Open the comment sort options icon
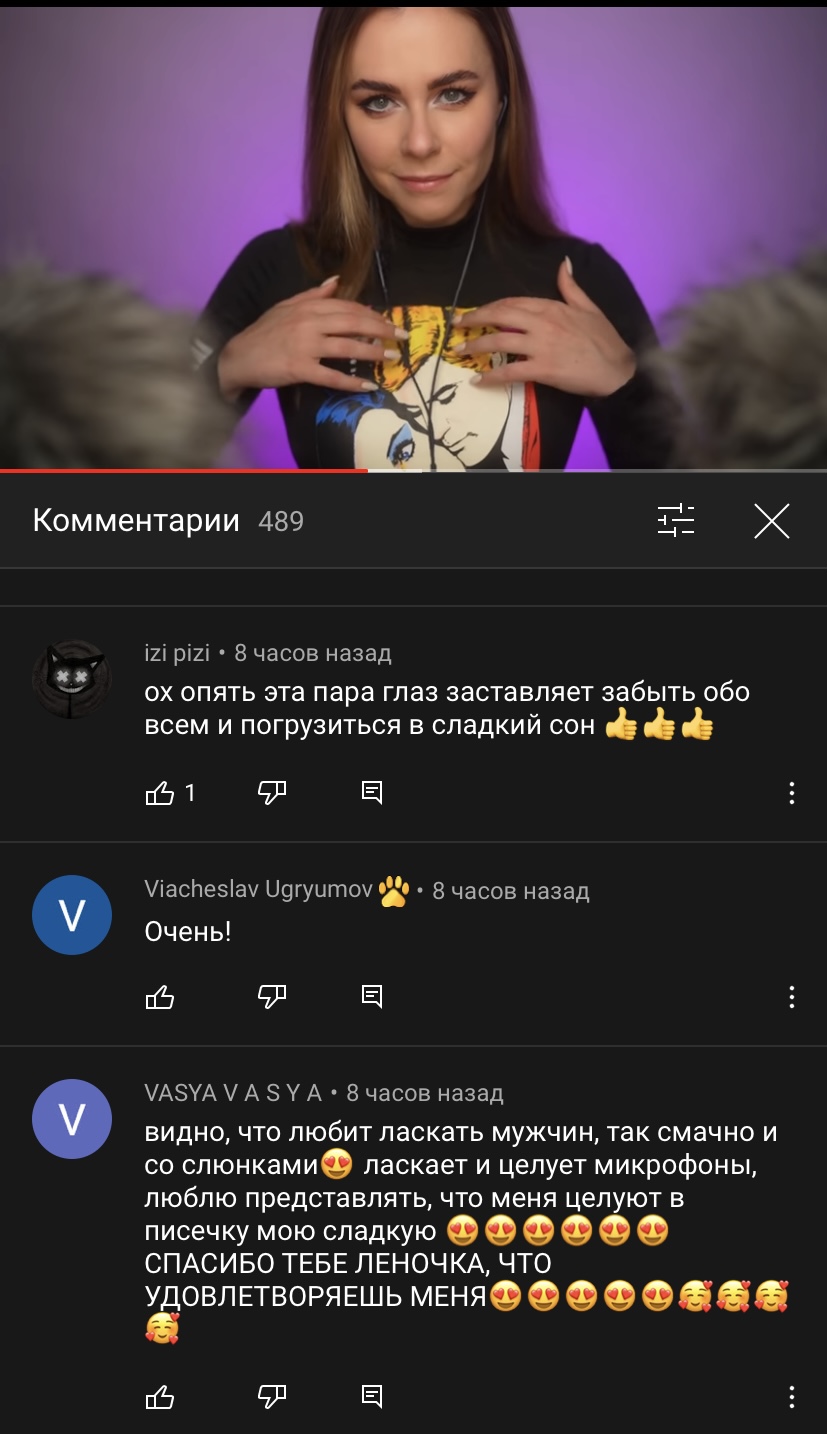The image size is (827, 1434). tap(676, 521)
